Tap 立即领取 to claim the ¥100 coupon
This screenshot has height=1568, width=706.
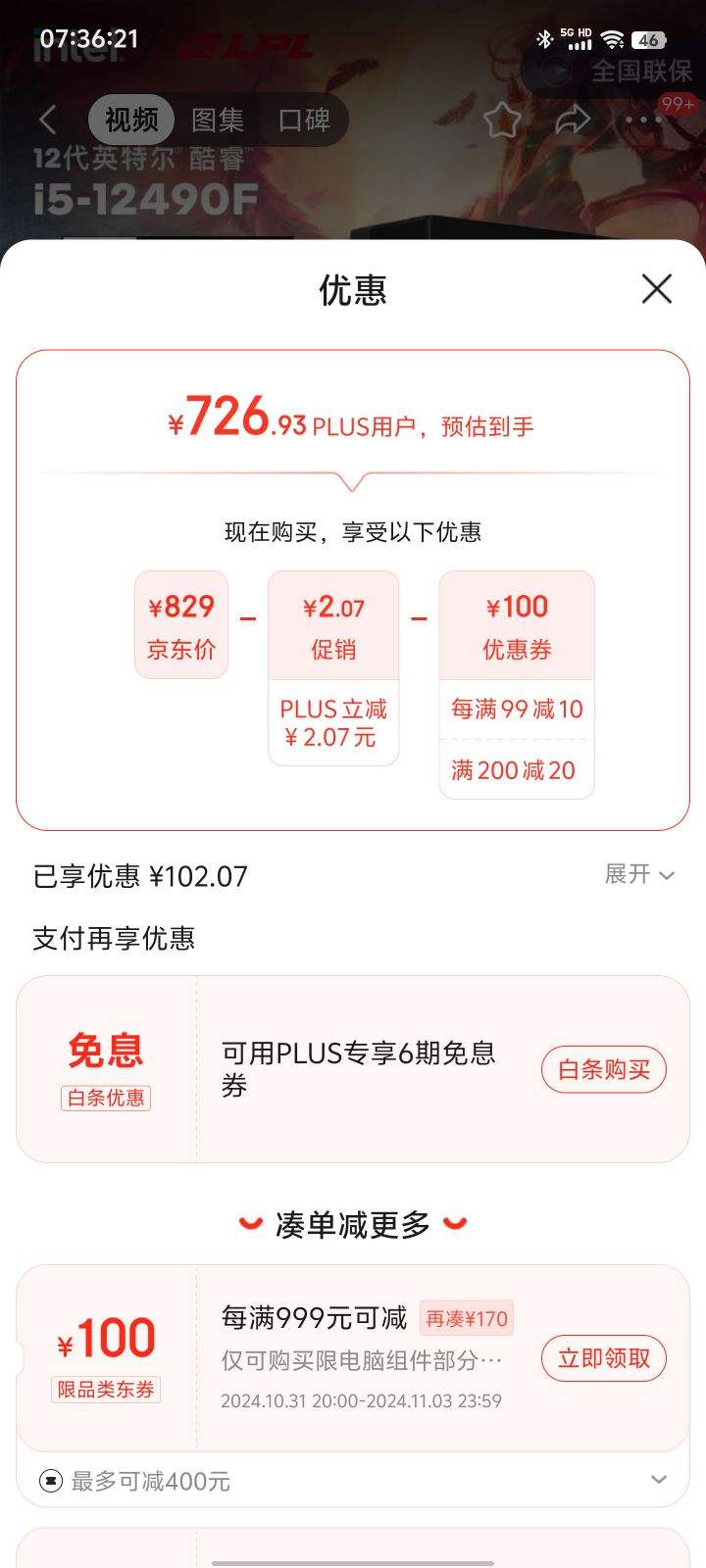click(603, 1359)
